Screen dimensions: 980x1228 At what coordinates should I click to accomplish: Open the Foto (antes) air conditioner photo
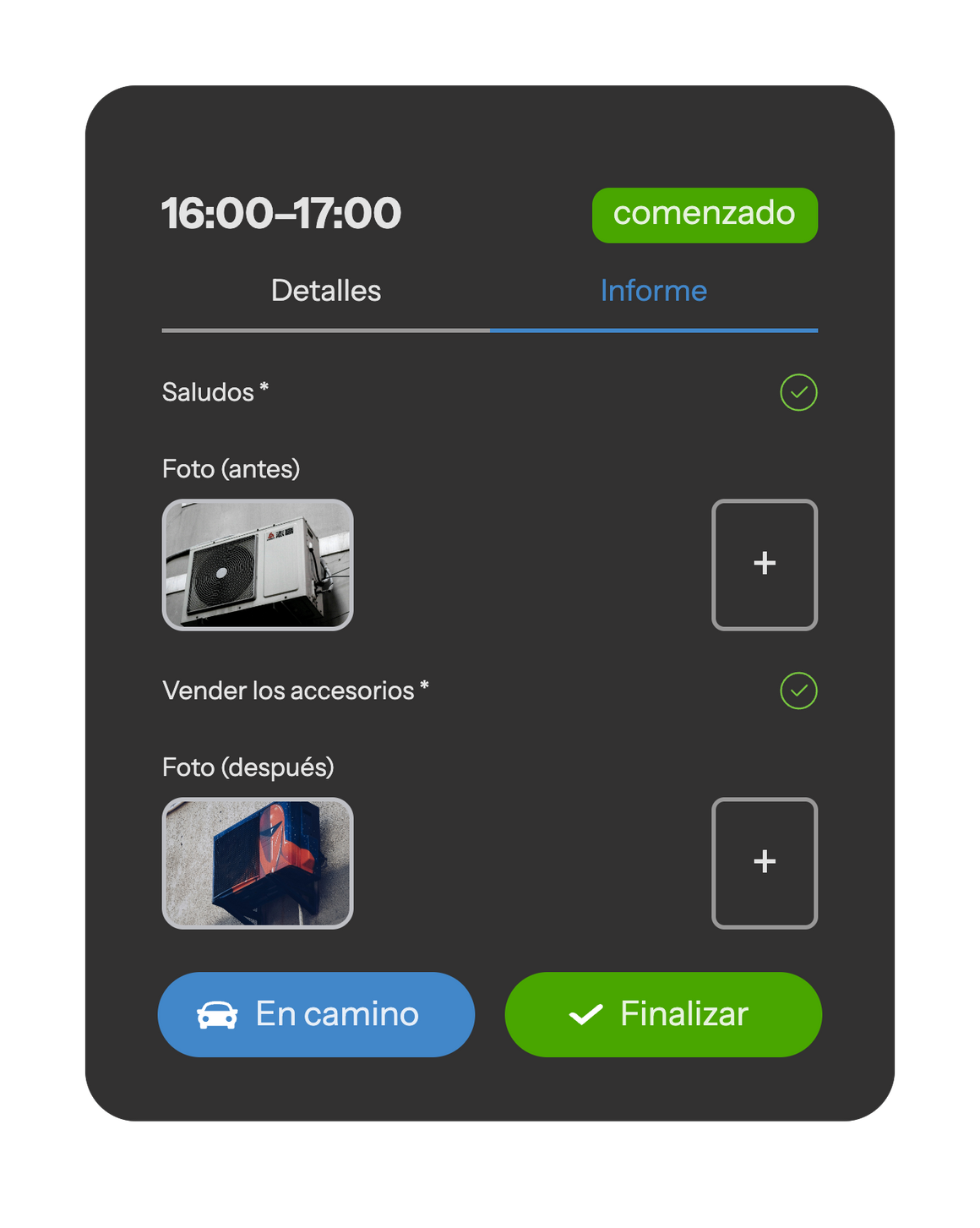point(258,565)
